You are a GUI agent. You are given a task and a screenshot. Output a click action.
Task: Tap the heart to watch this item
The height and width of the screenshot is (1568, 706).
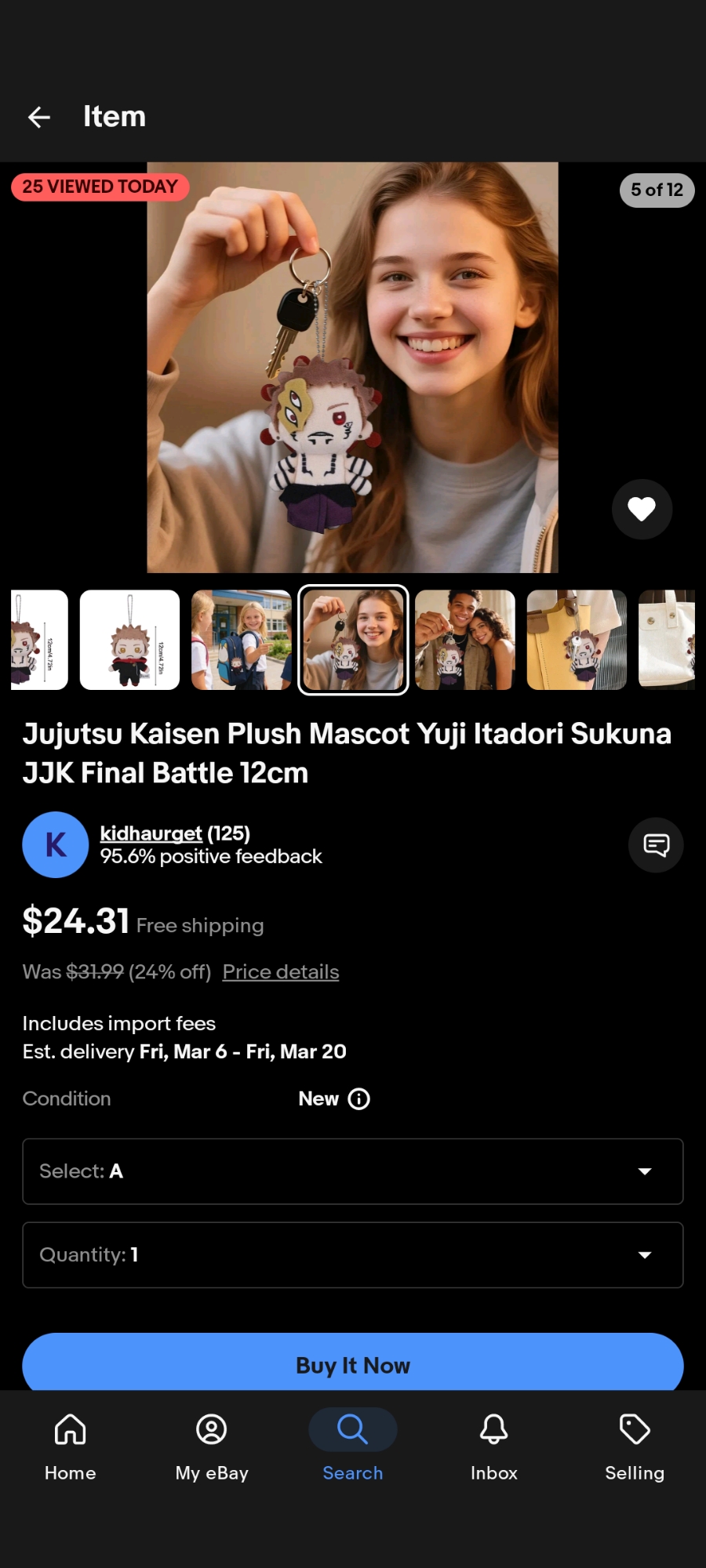coord(642,510)
